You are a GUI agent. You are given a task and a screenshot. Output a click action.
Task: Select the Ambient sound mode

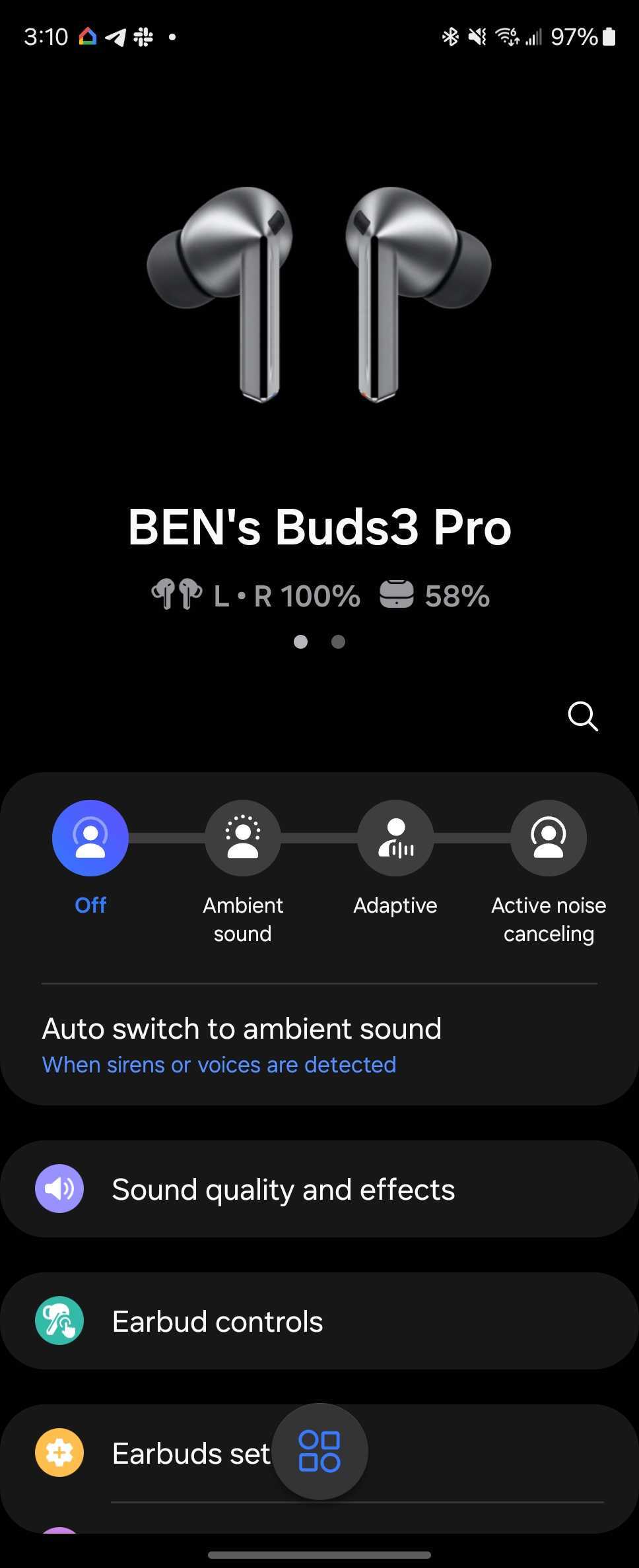(x=242, y=836)
